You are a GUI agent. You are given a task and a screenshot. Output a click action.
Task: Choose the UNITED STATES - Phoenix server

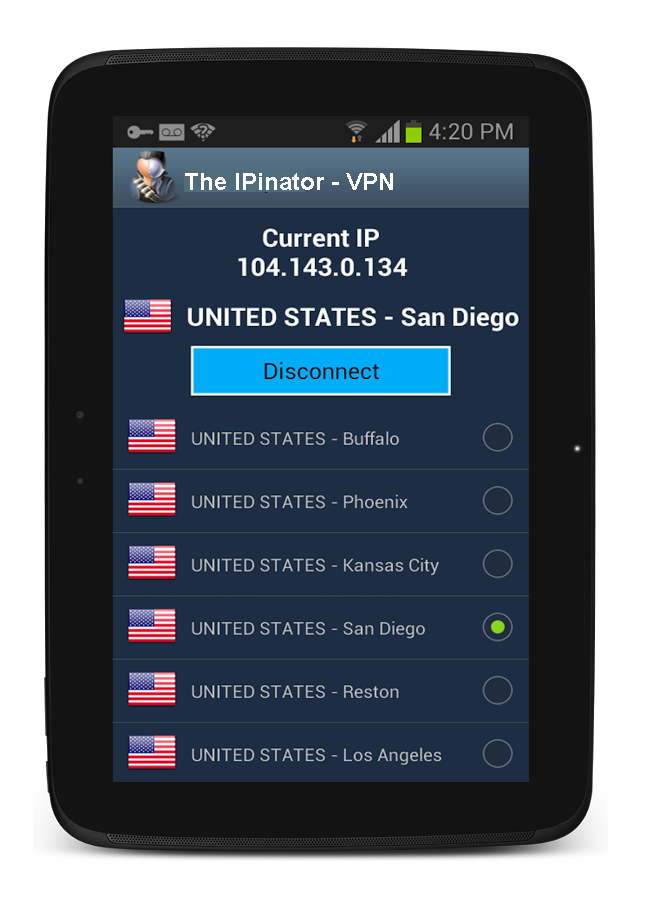point(497,501)
